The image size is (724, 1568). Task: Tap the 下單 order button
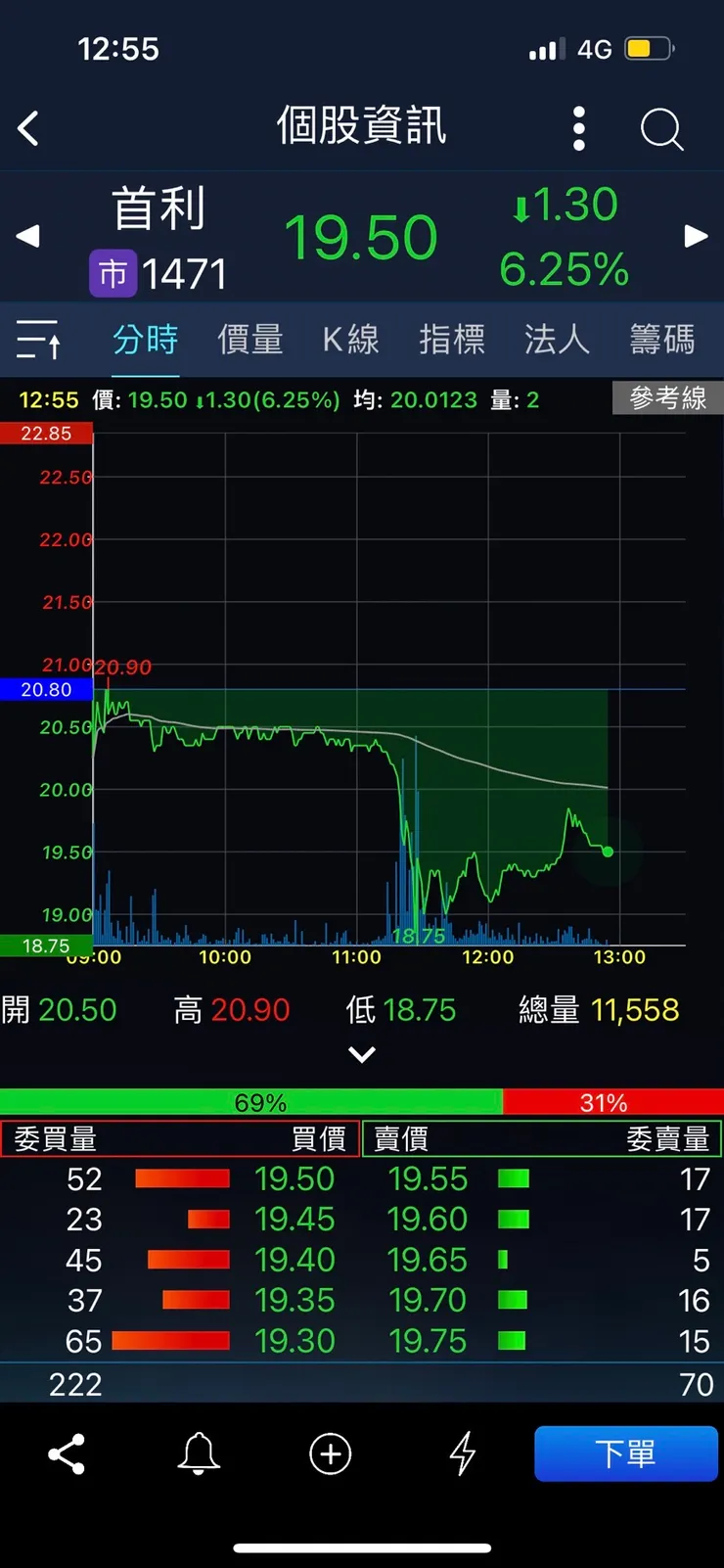point(625,1454)
